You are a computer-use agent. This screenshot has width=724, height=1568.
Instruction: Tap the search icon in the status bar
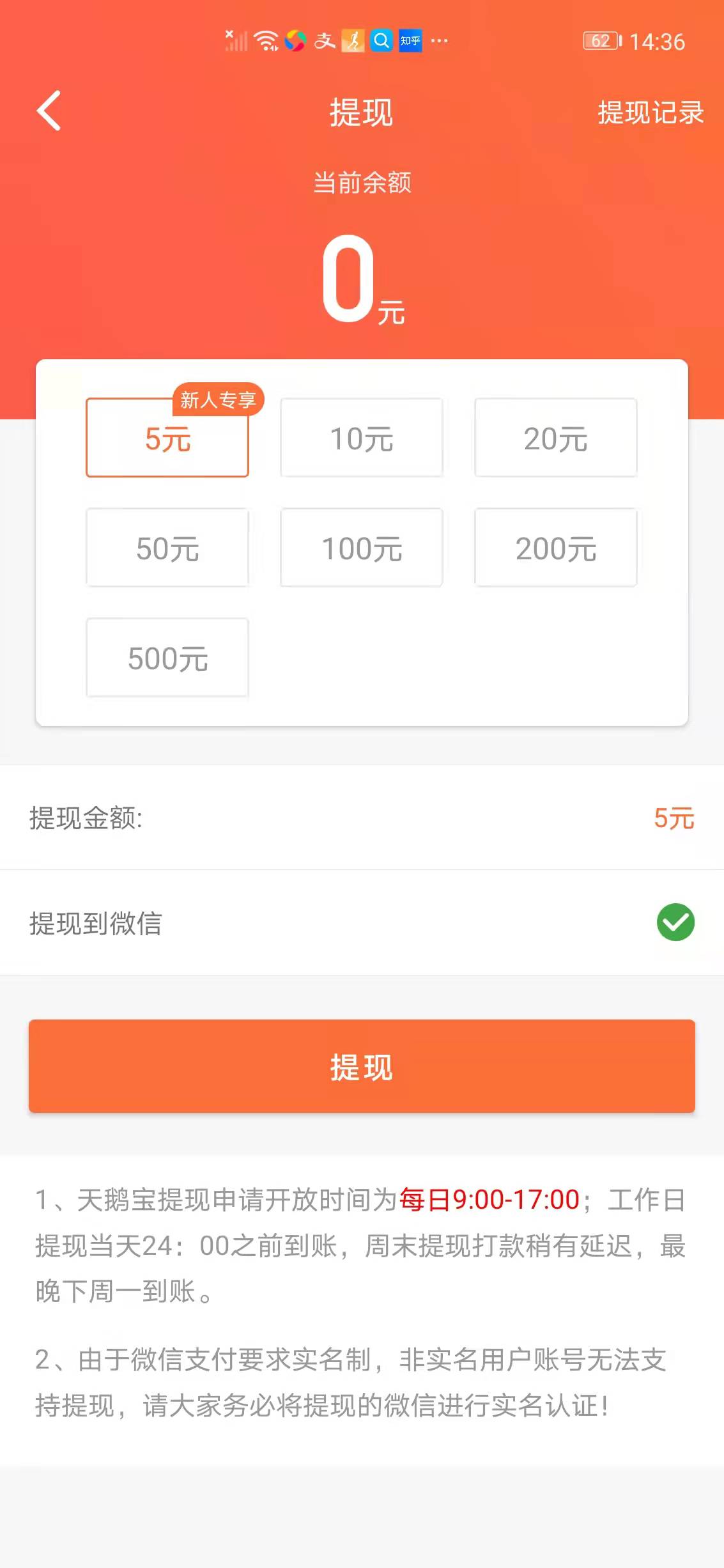382,40
